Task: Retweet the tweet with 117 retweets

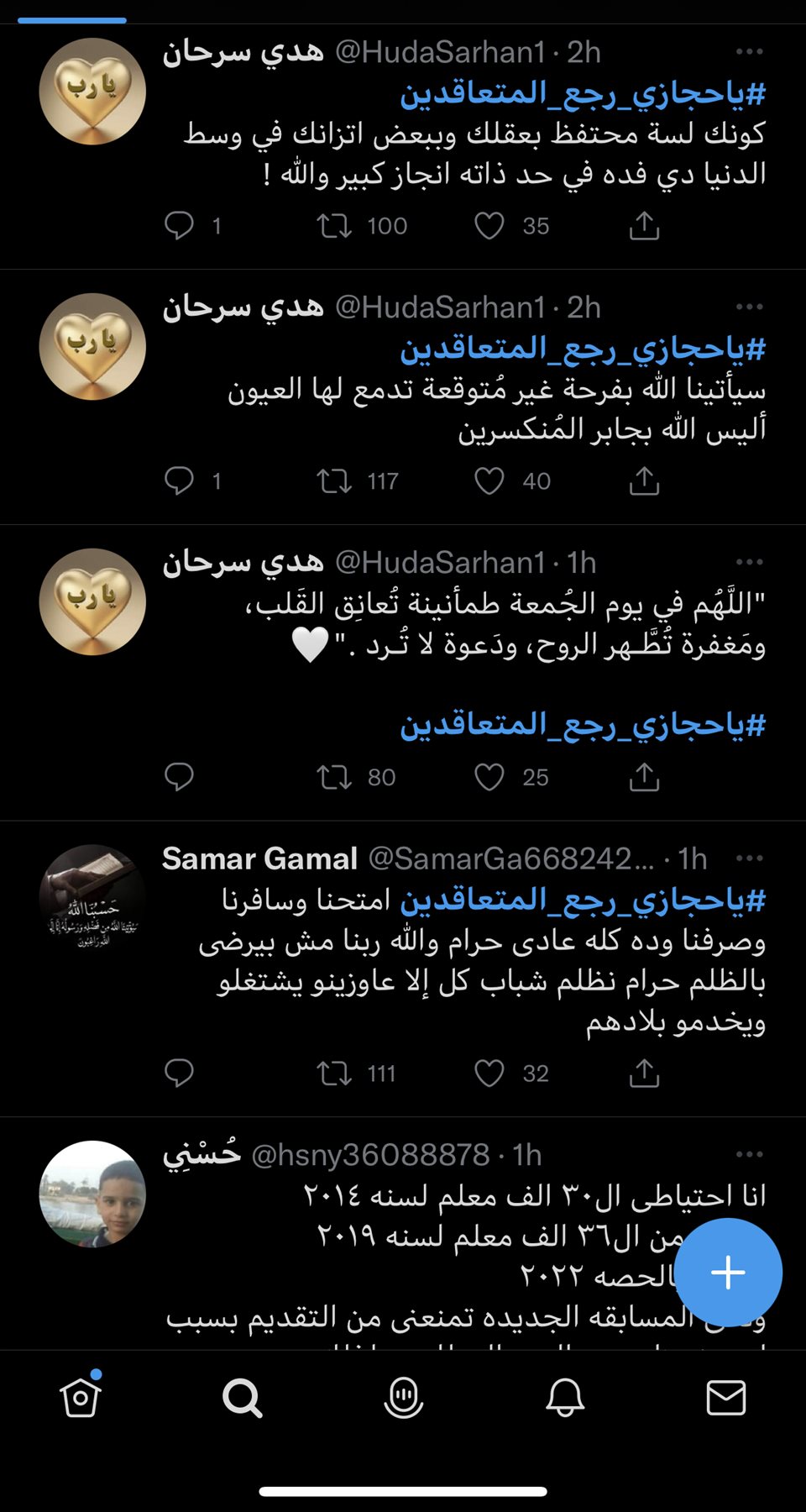Action: tap(334, 481)
